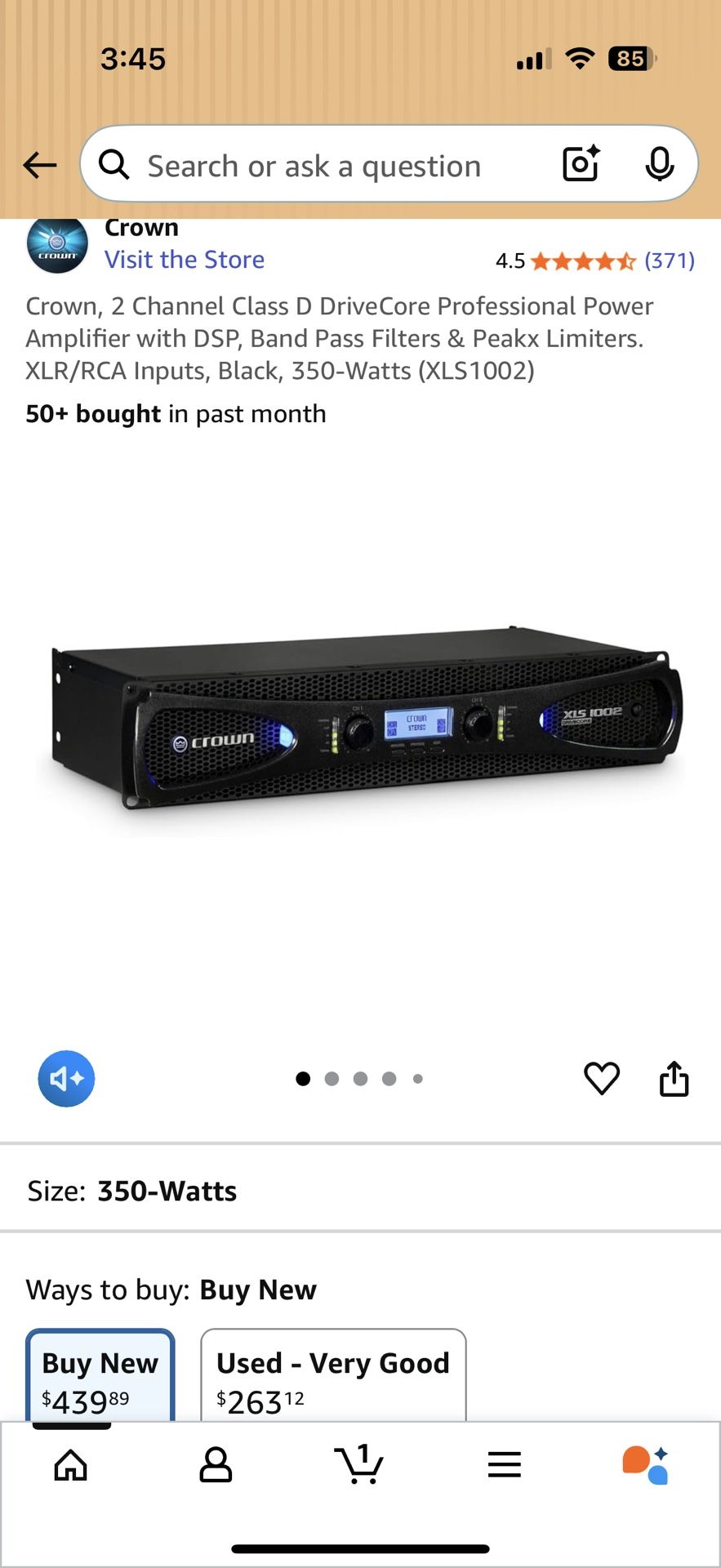The height and width of the screenshot is (1568, 721).
Task: Open camera lens search
Action: [x=581, y=164]
